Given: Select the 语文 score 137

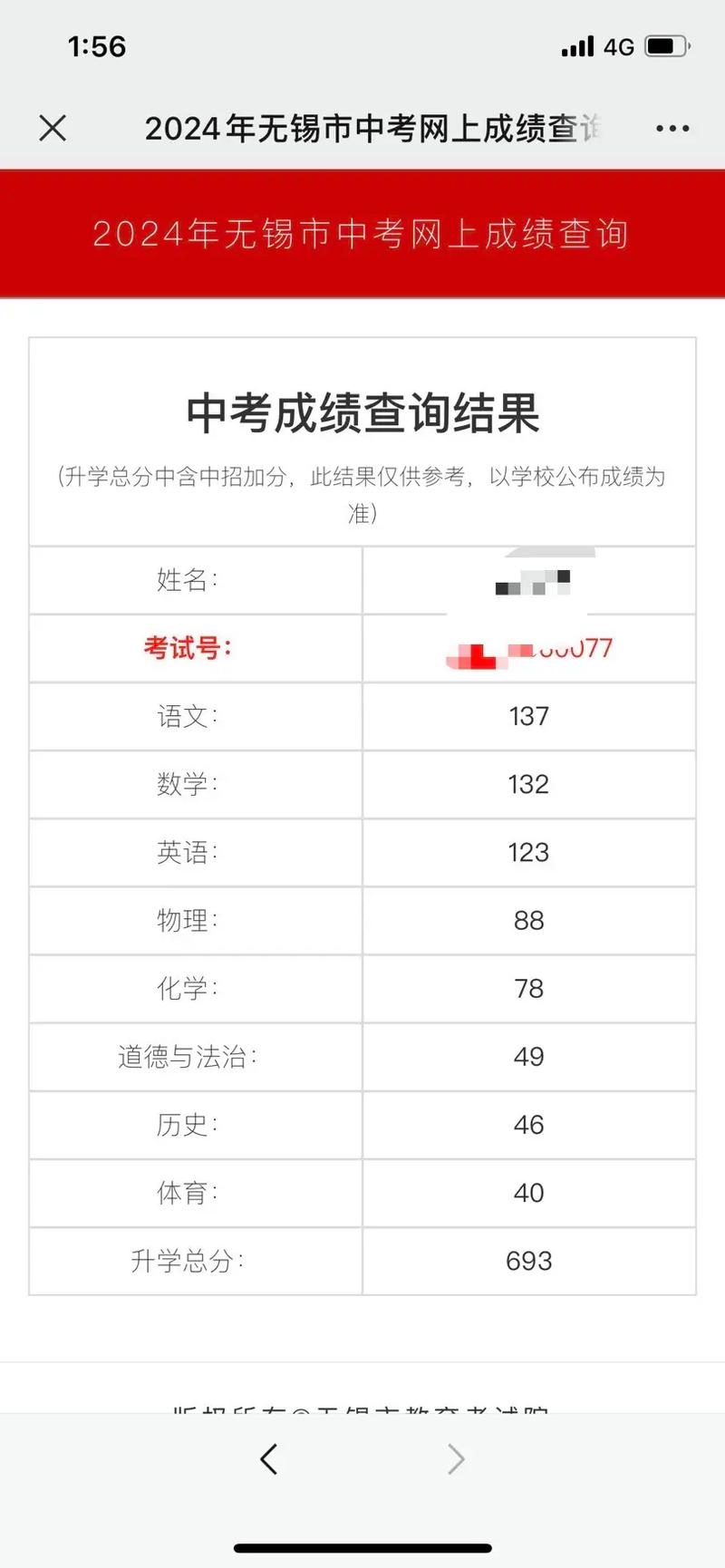Looking at the screenshot, I should (x=529, y=716).
